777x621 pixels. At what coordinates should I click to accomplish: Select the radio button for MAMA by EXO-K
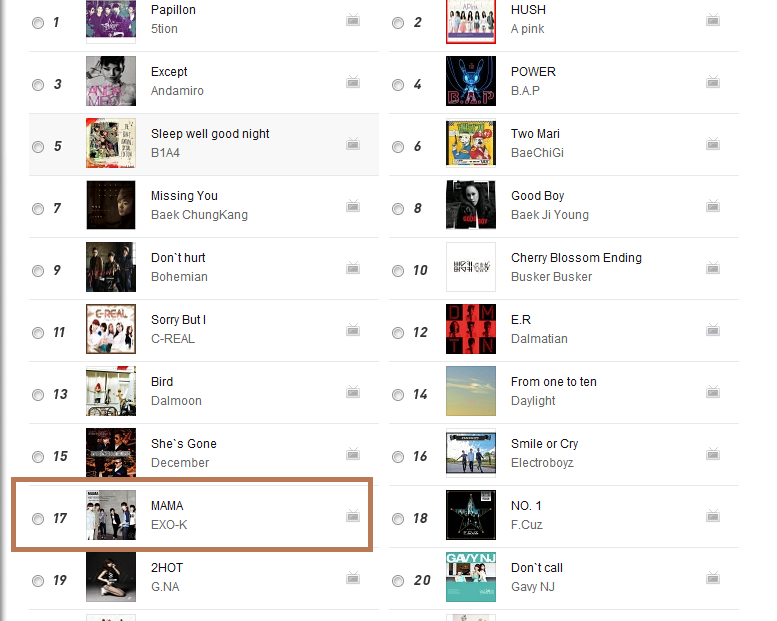click(38, 518)
